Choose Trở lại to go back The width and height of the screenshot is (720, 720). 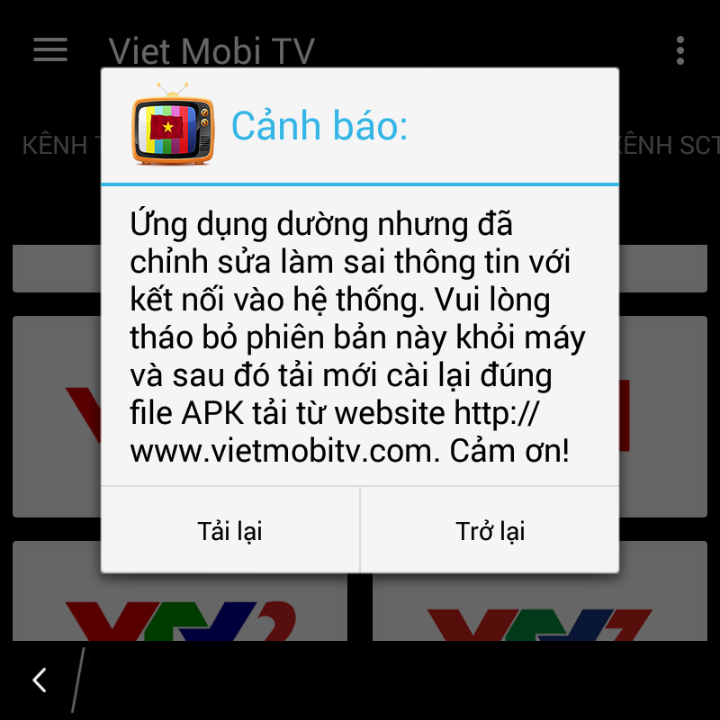click(x=490, y=530)
